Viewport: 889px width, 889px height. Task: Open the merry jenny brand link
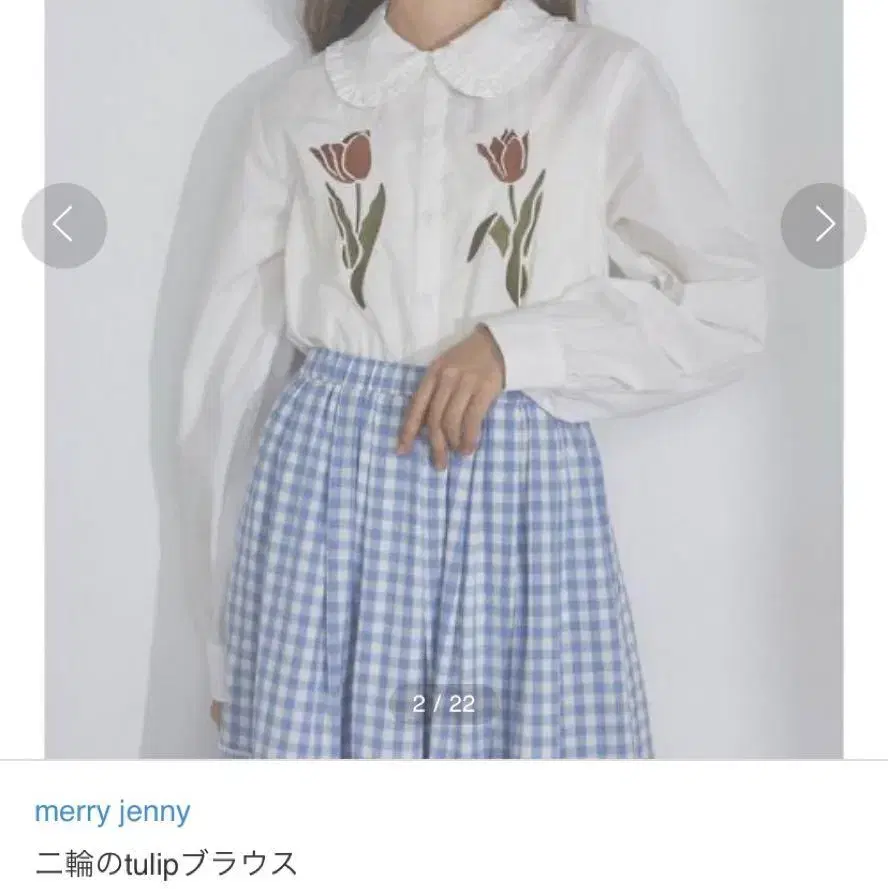click(112, 812)
